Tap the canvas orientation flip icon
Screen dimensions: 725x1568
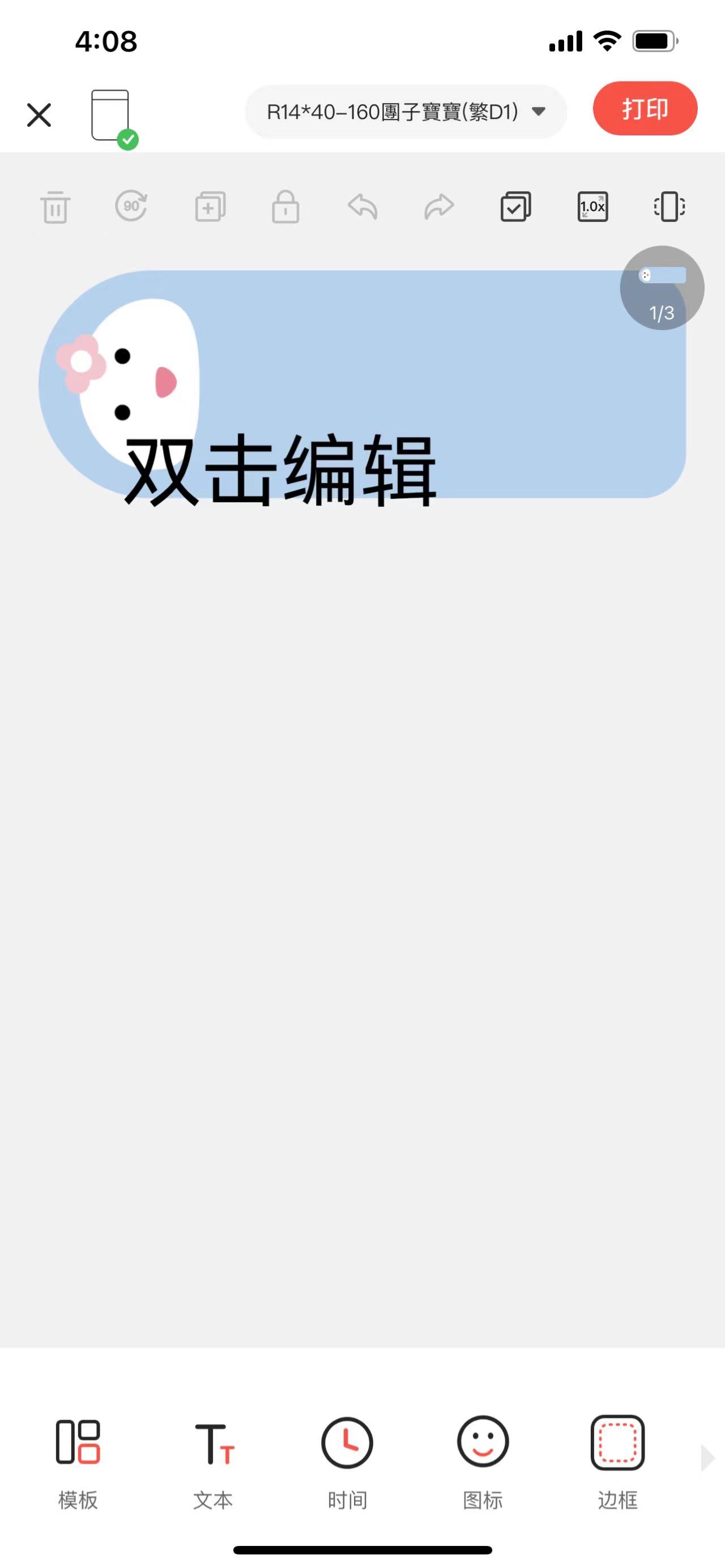pyautogui.click(x=669, y=207)
